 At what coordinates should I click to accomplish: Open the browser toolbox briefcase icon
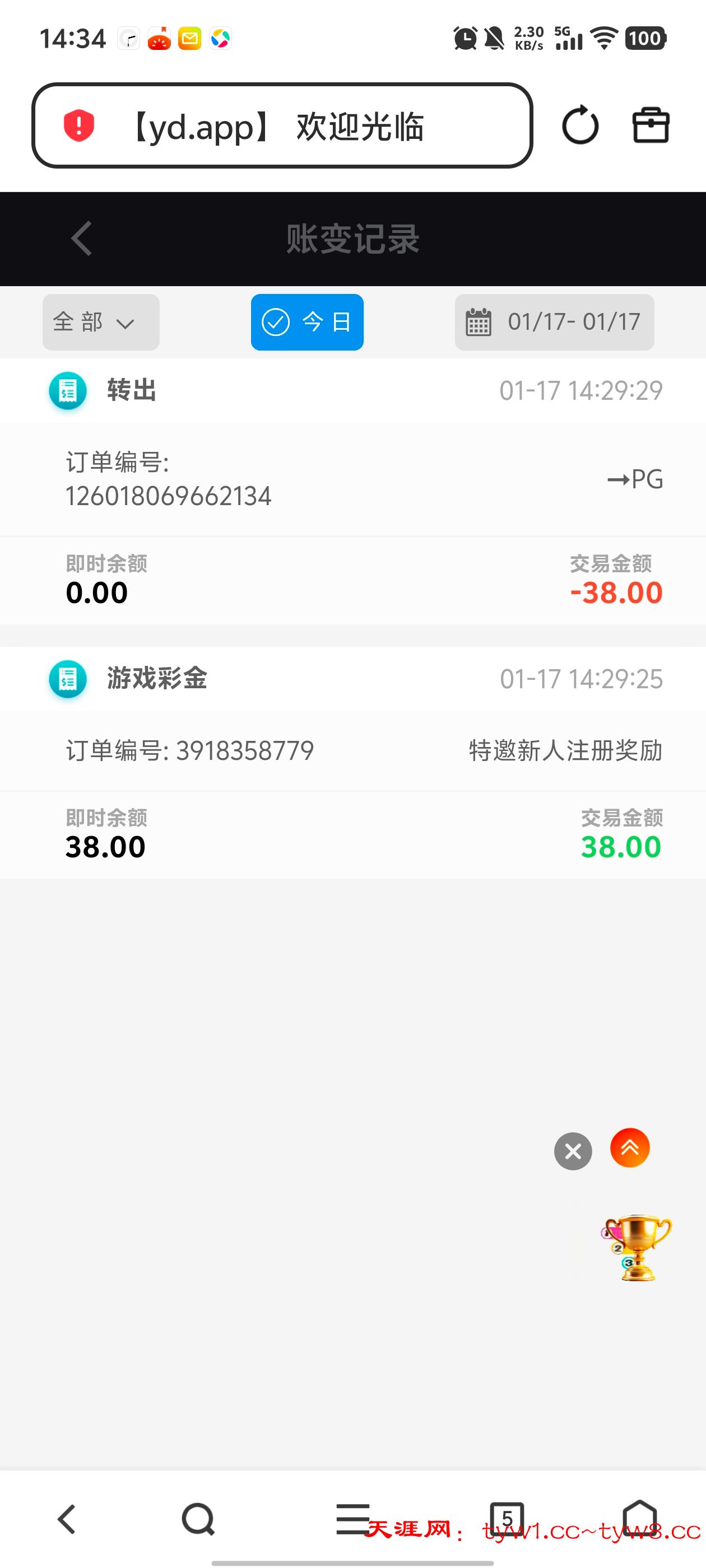point(651,125)
